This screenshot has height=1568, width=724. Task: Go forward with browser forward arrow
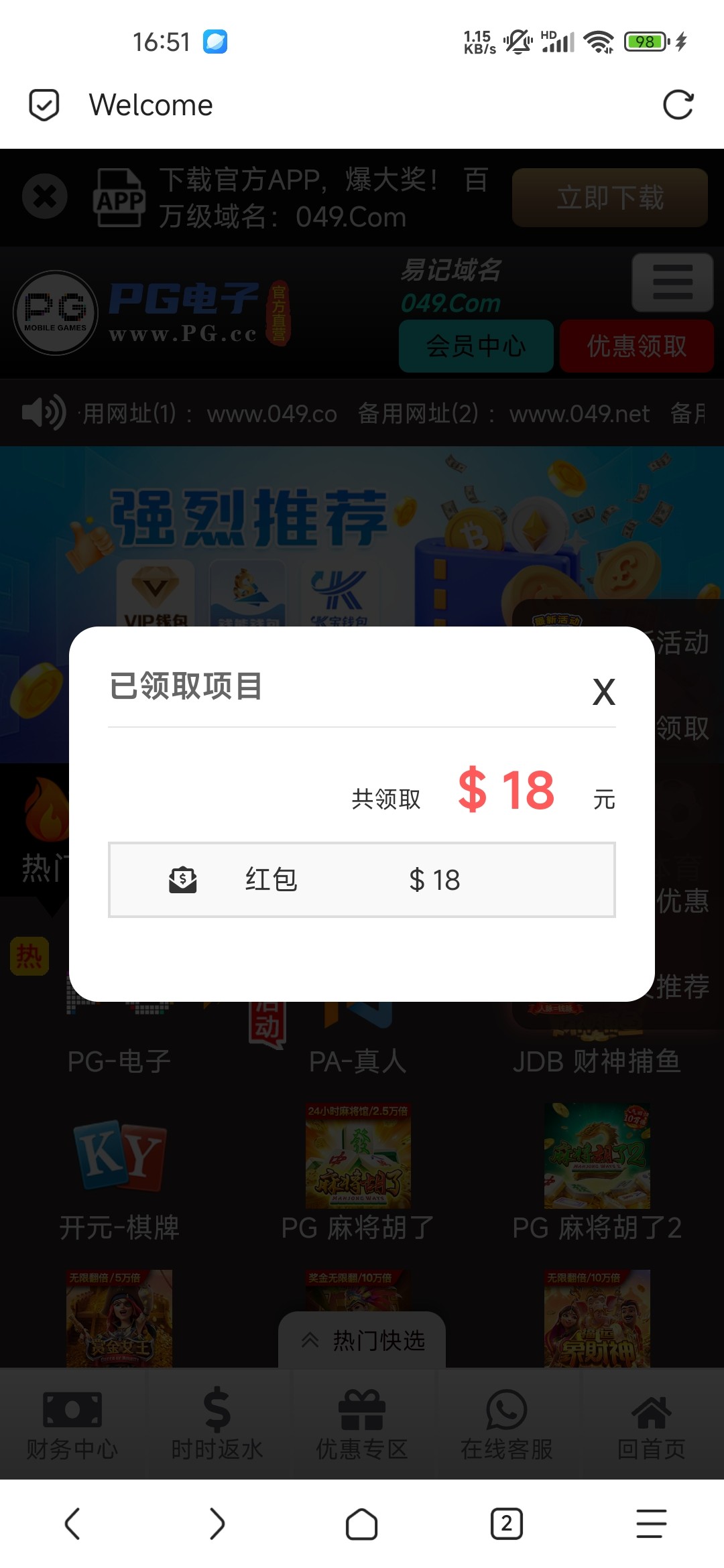click(217, 1524)
